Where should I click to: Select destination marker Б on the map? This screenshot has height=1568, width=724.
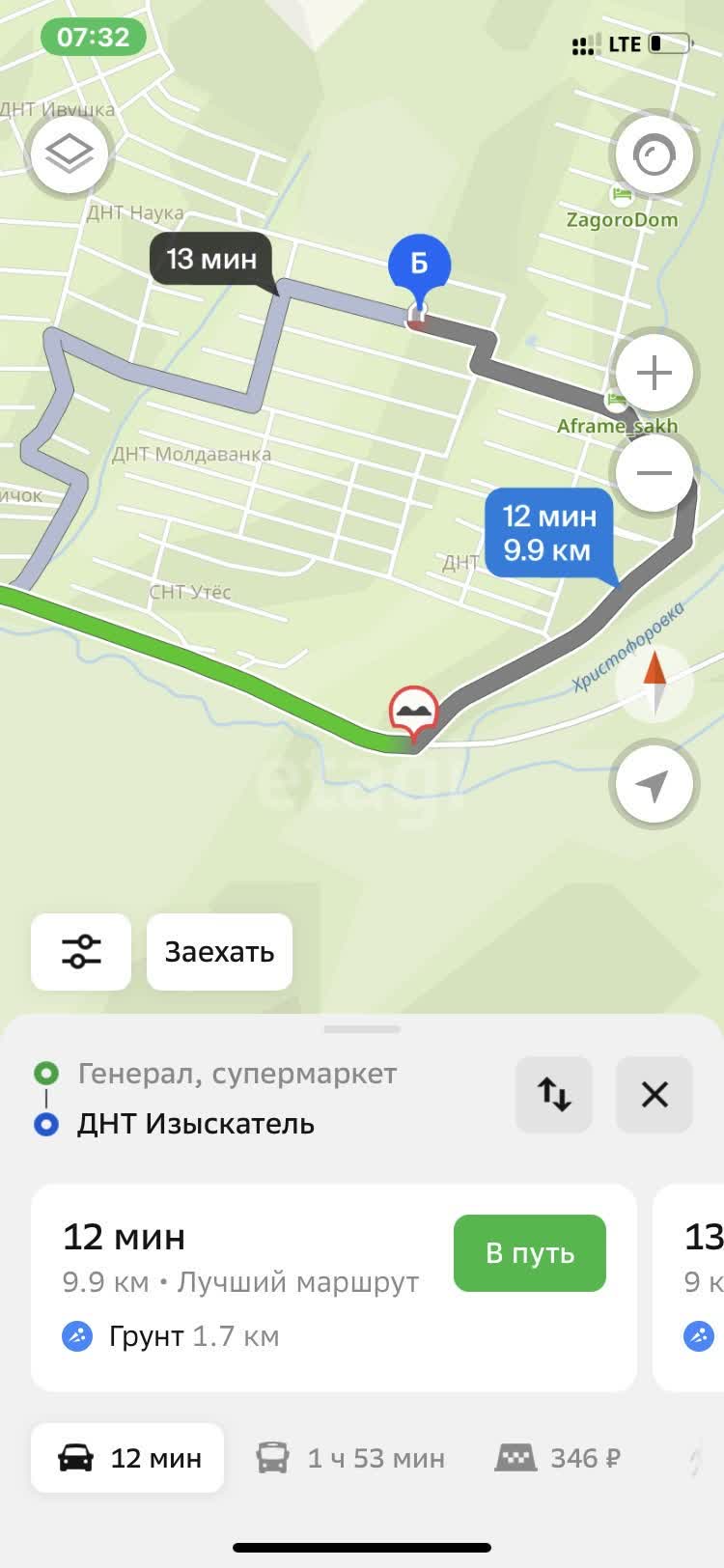tap(418, 263)
